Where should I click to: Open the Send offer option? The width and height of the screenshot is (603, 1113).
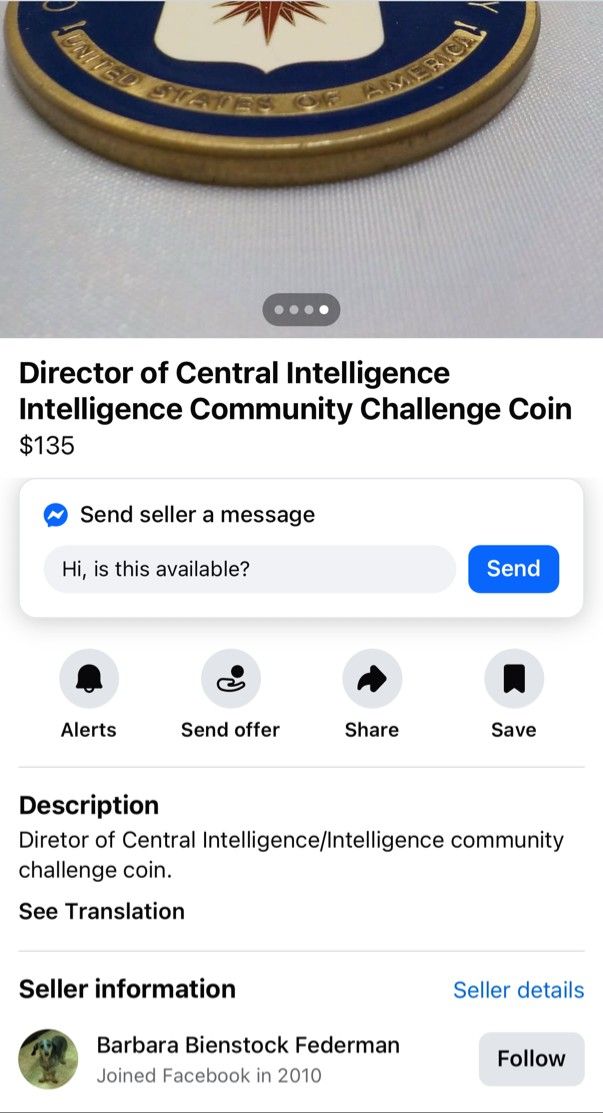point(231,679)
